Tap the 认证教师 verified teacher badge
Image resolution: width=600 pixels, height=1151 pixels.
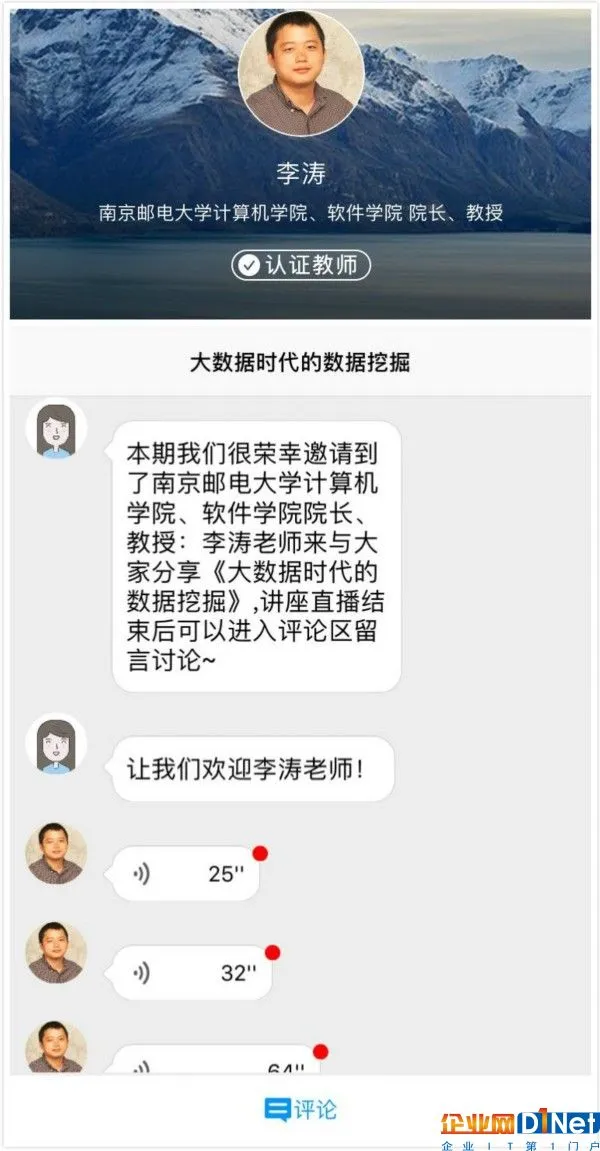[301, 265]
